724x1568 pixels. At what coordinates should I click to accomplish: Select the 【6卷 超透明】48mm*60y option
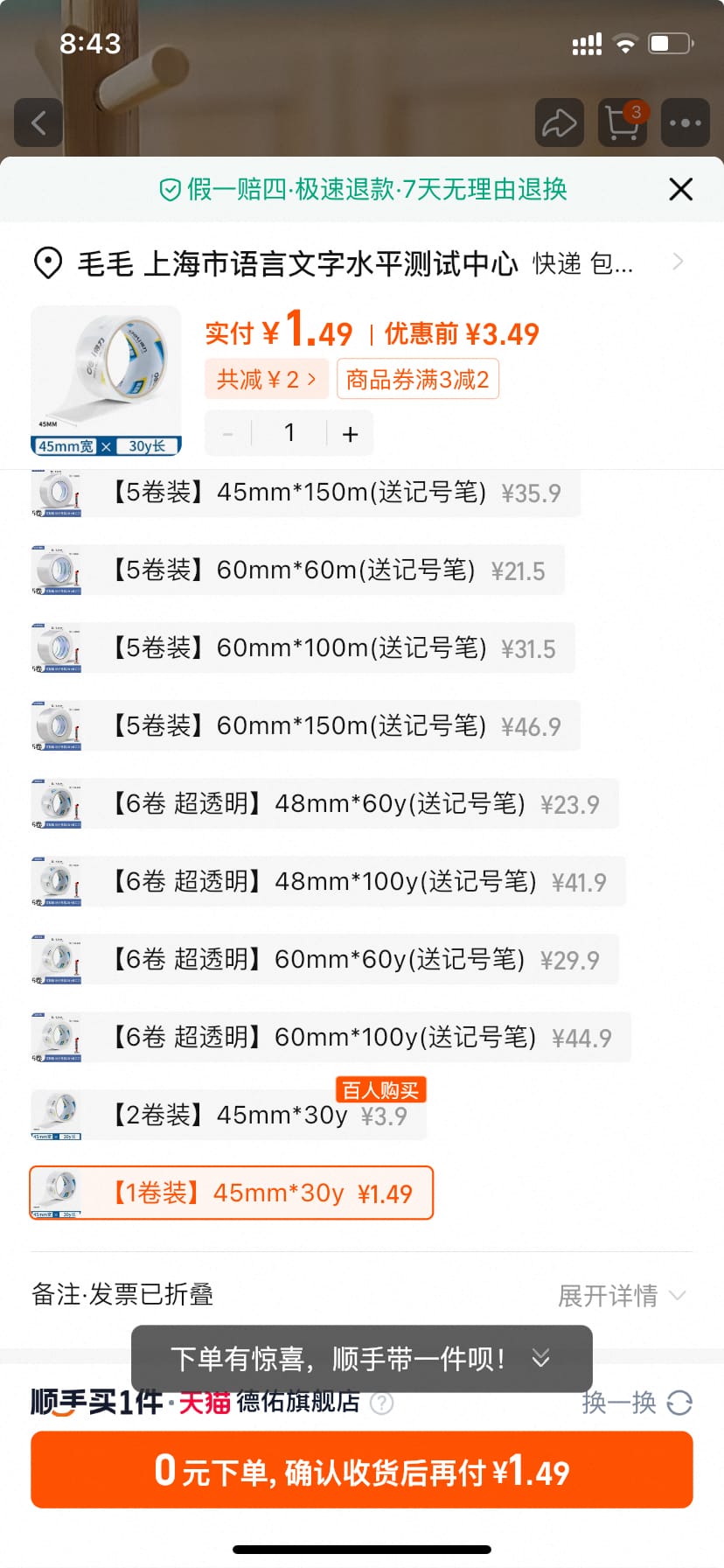(324, 803)
